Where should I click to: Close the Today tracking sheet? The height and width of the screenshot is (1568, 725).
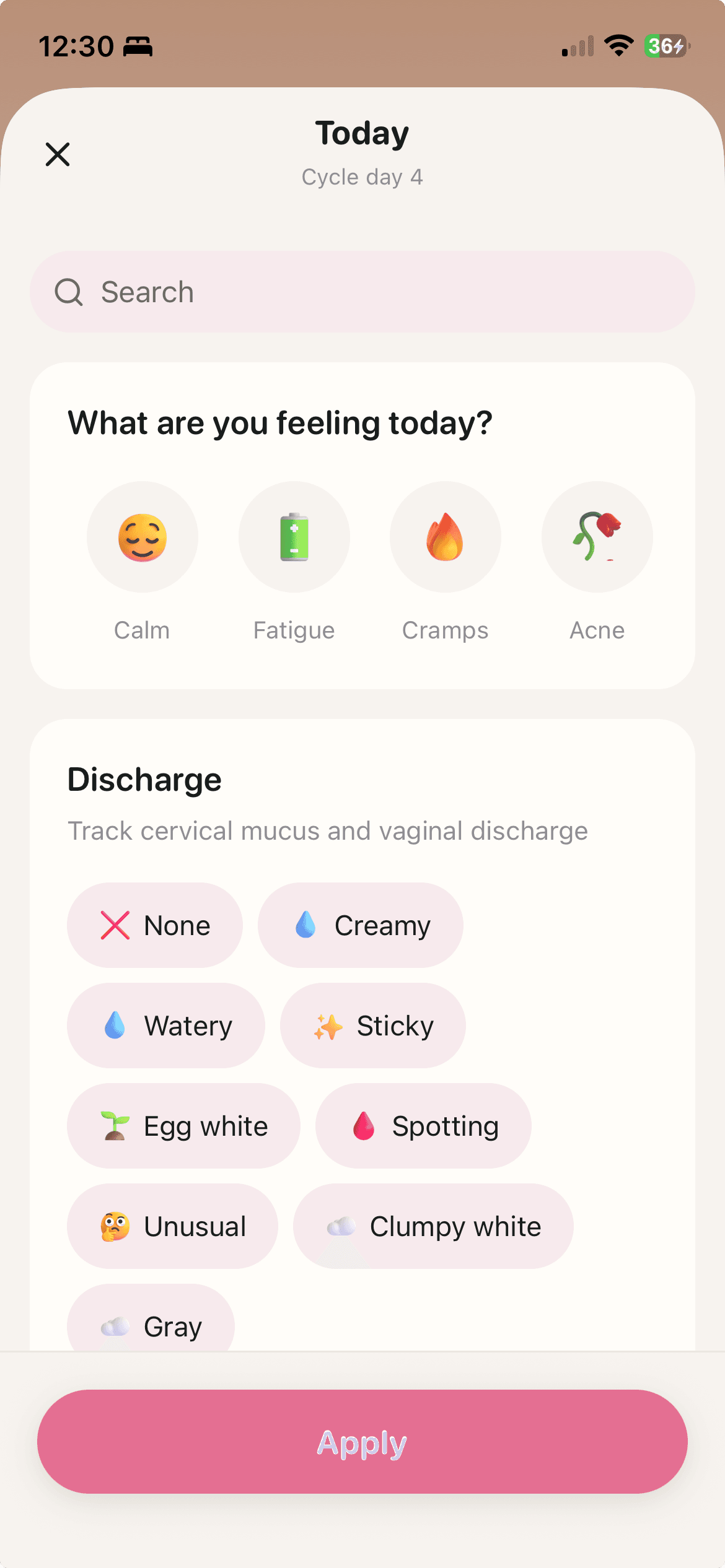coord(57,154)
